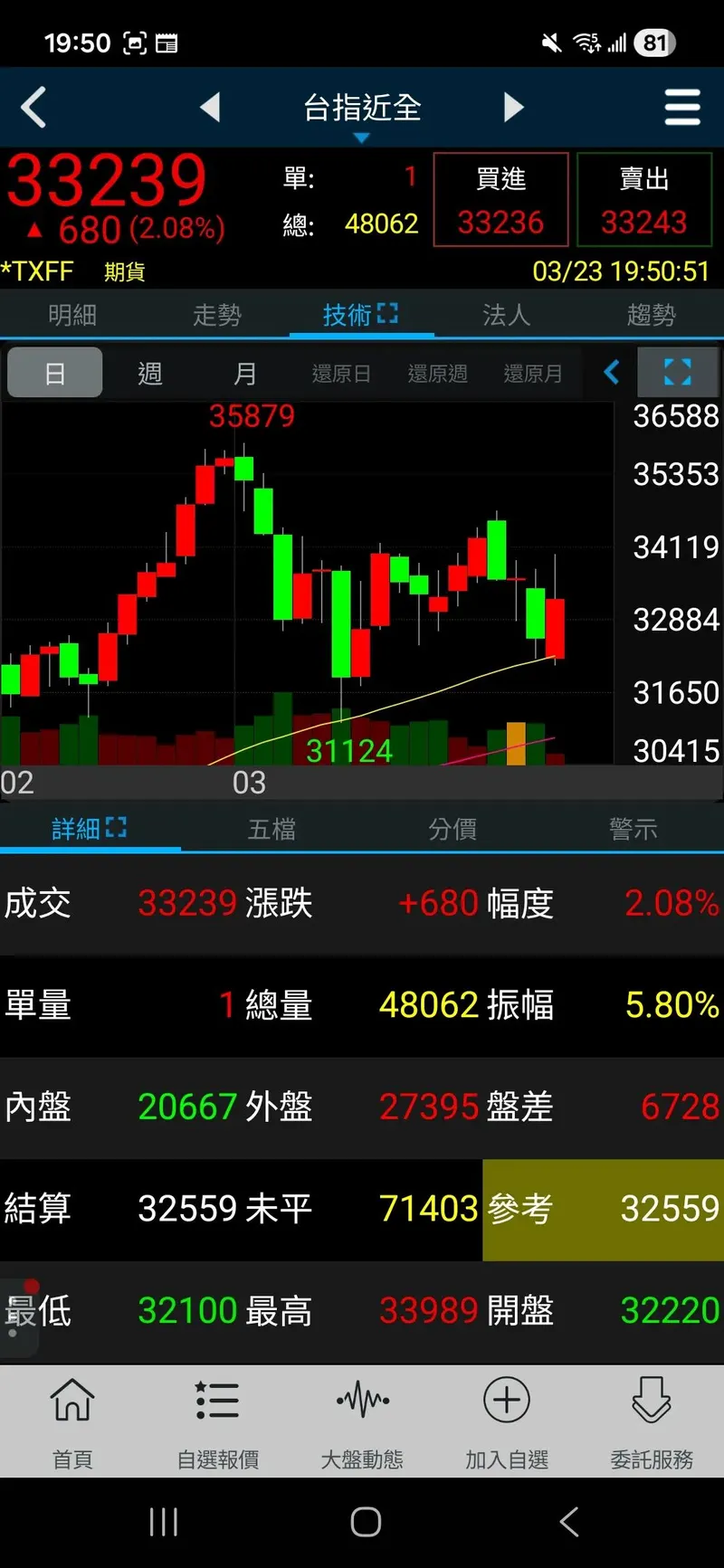The image size is (724, 1568).
Task: Open the hamburger menu
Action: pyautogui.click(x=682, y=108)
